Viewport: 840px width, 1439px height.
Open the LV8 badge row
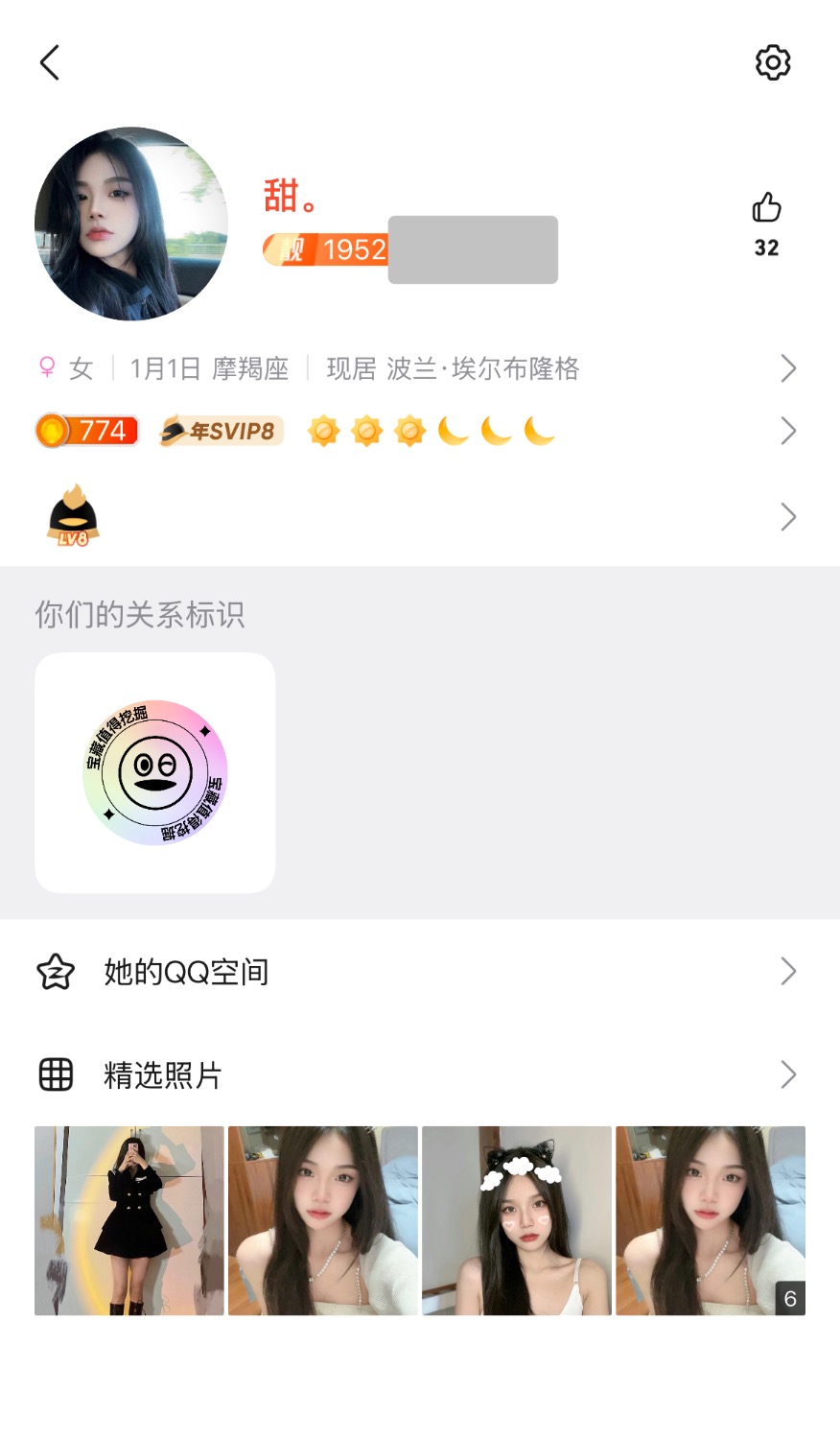click(419, 517)
